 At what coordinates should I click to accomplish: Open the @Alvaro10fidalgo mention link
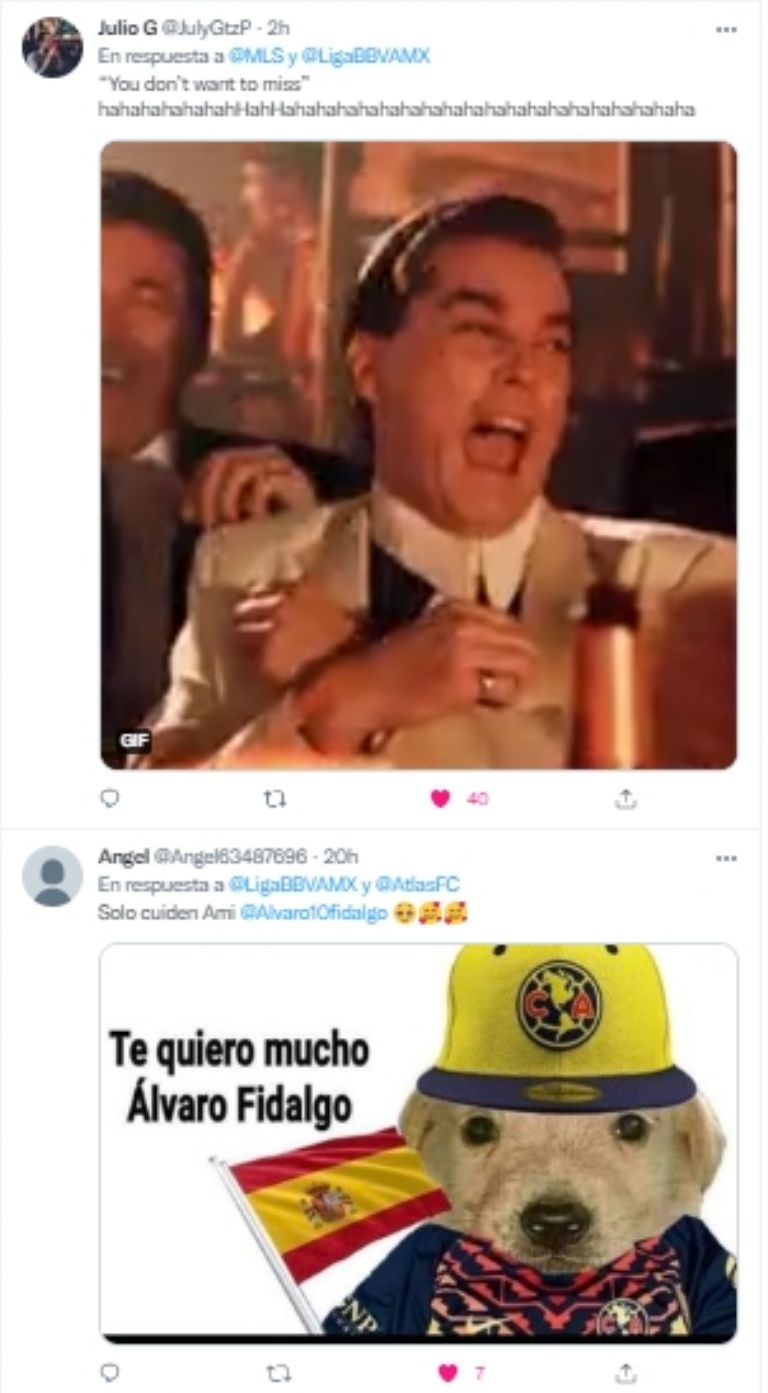314,913
